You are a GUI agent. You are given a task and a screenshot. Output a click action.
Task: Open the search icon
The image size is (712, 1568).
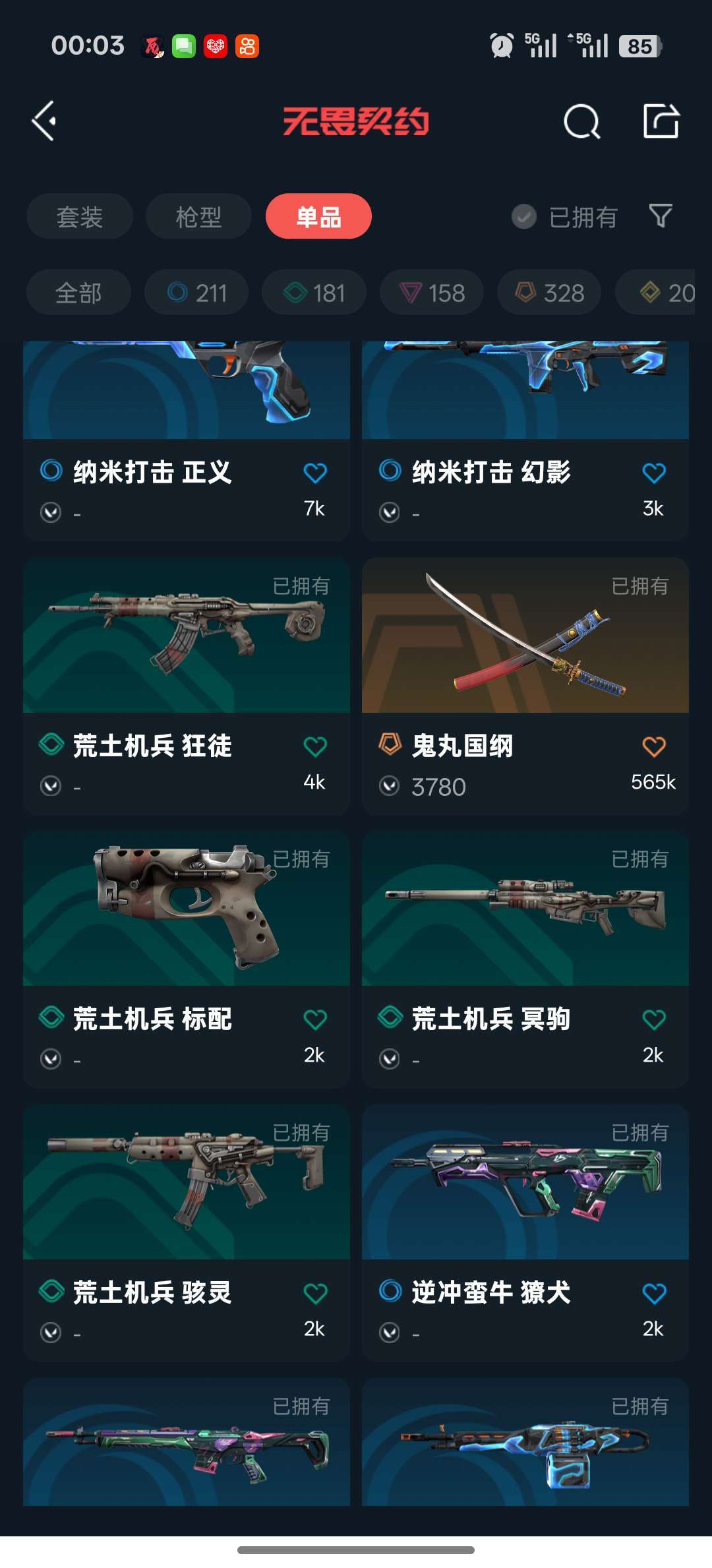pyautogui.click(x=581, y=121)
